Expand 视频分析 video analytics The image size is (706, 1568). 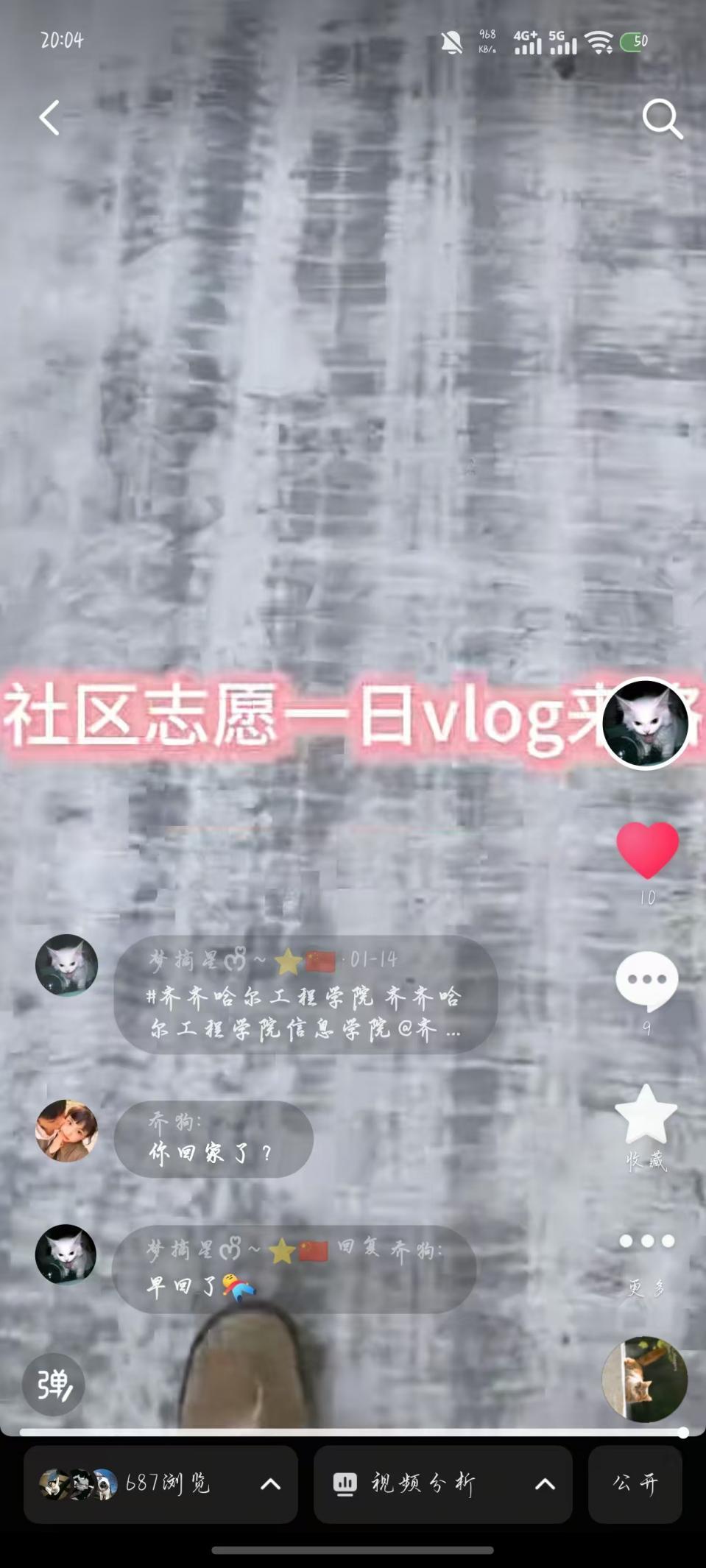[x=442, y=1483]
